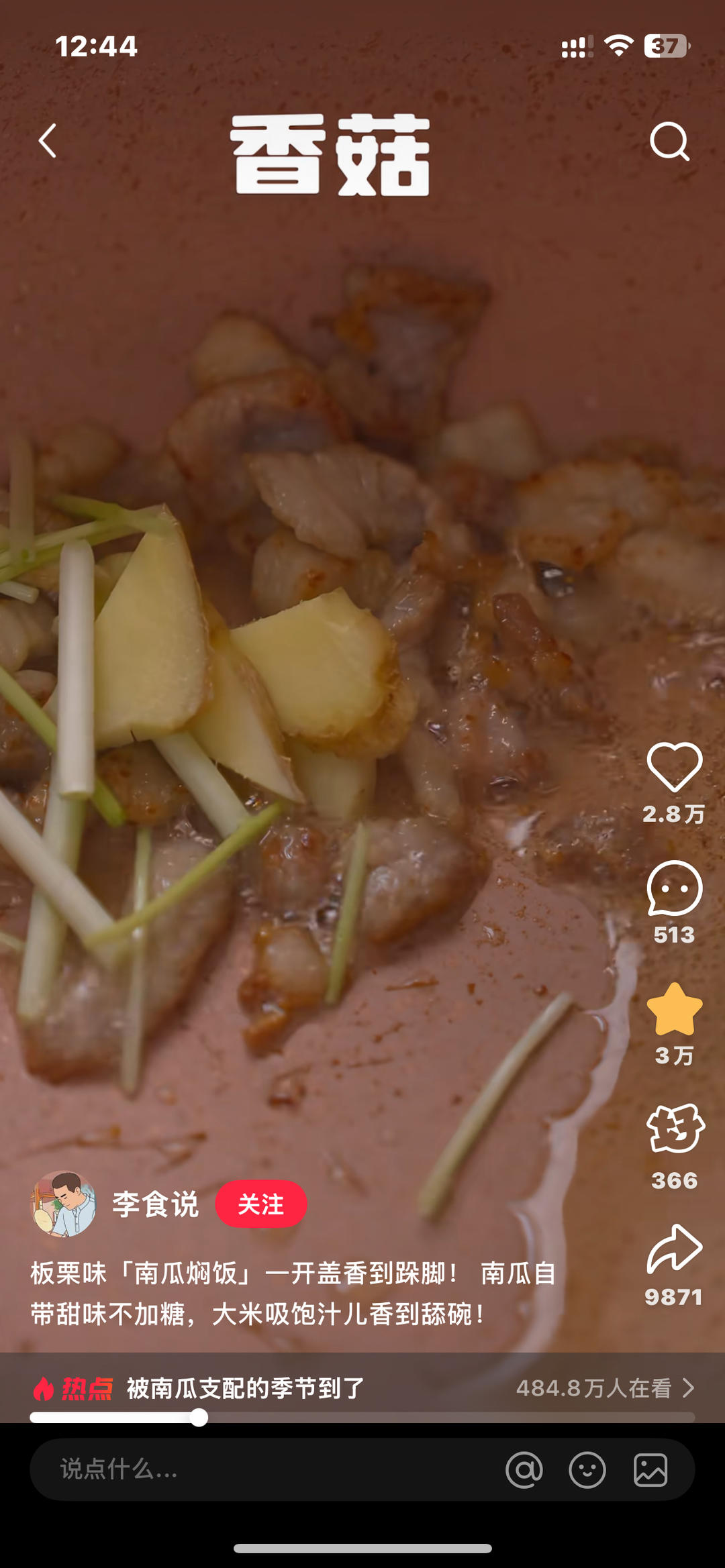Image resolution: width=725 pixels, height=1568 pixels.
Task: Tap the video progress bar handle
Action: (199, 1418)
